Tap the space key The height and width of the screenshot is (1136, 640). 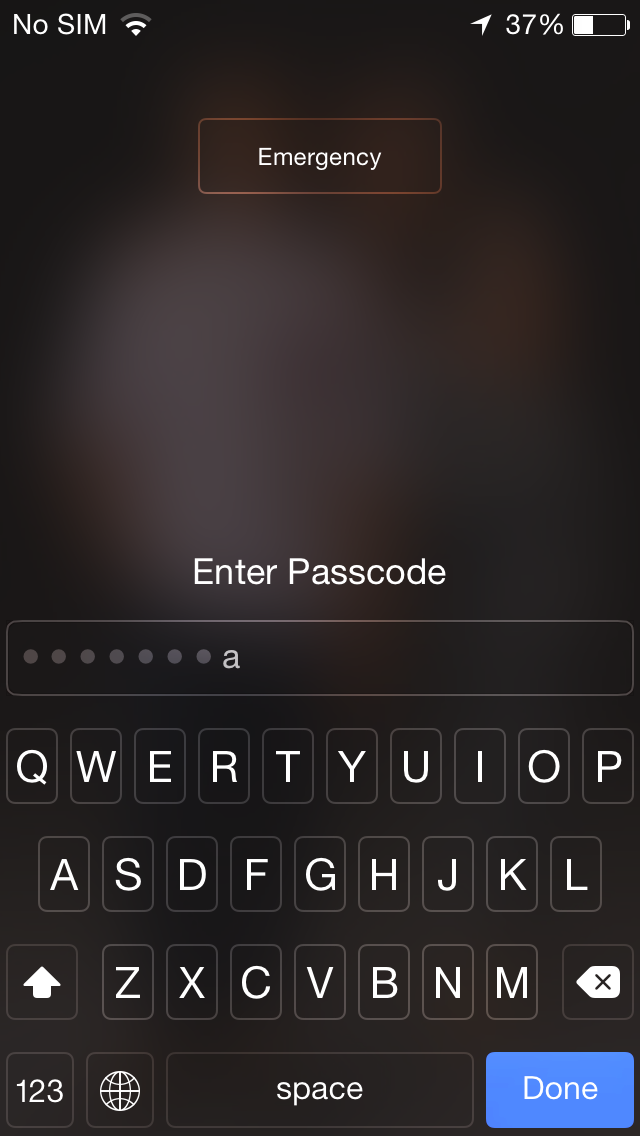(320, 1090)
